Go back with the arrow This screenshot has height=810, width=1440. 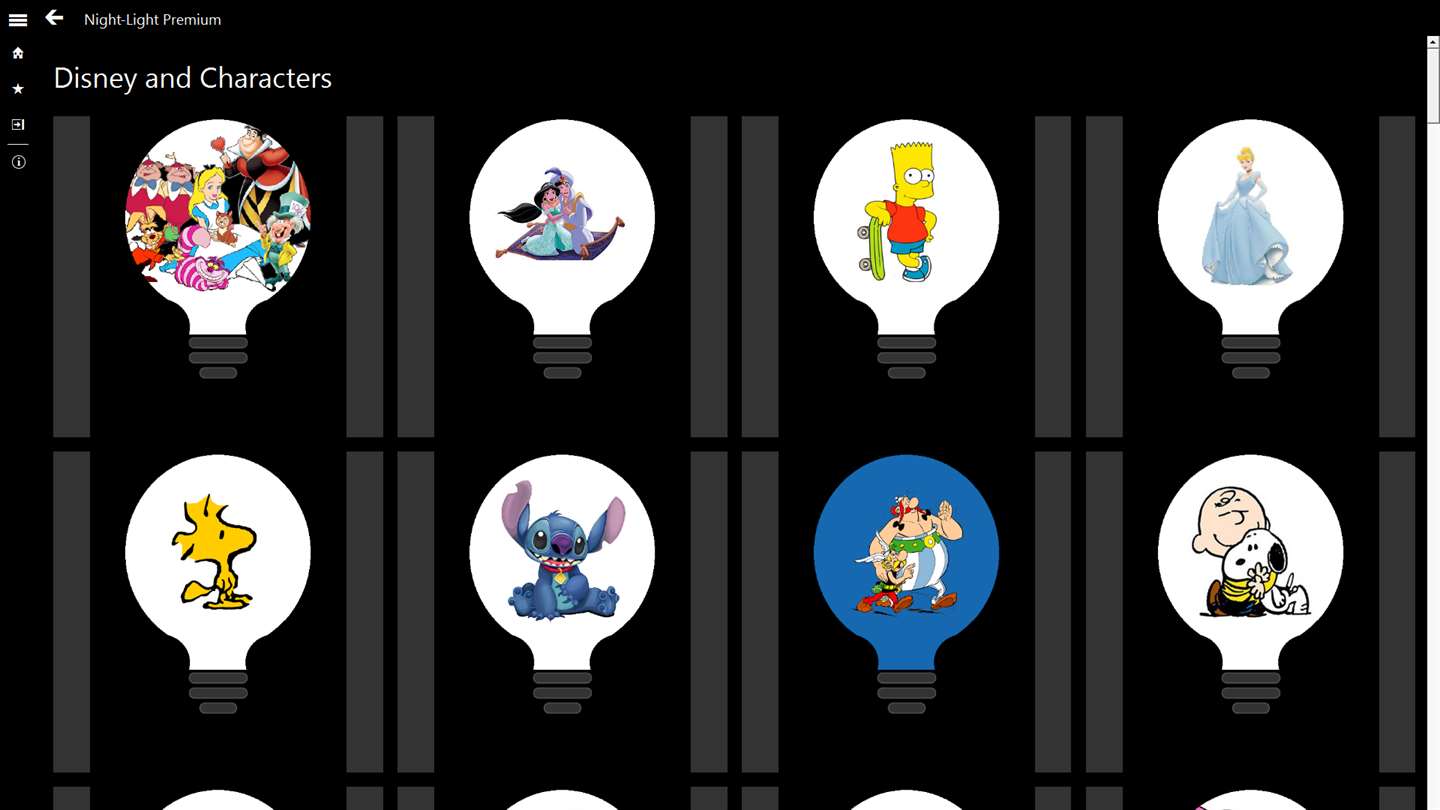54,18
